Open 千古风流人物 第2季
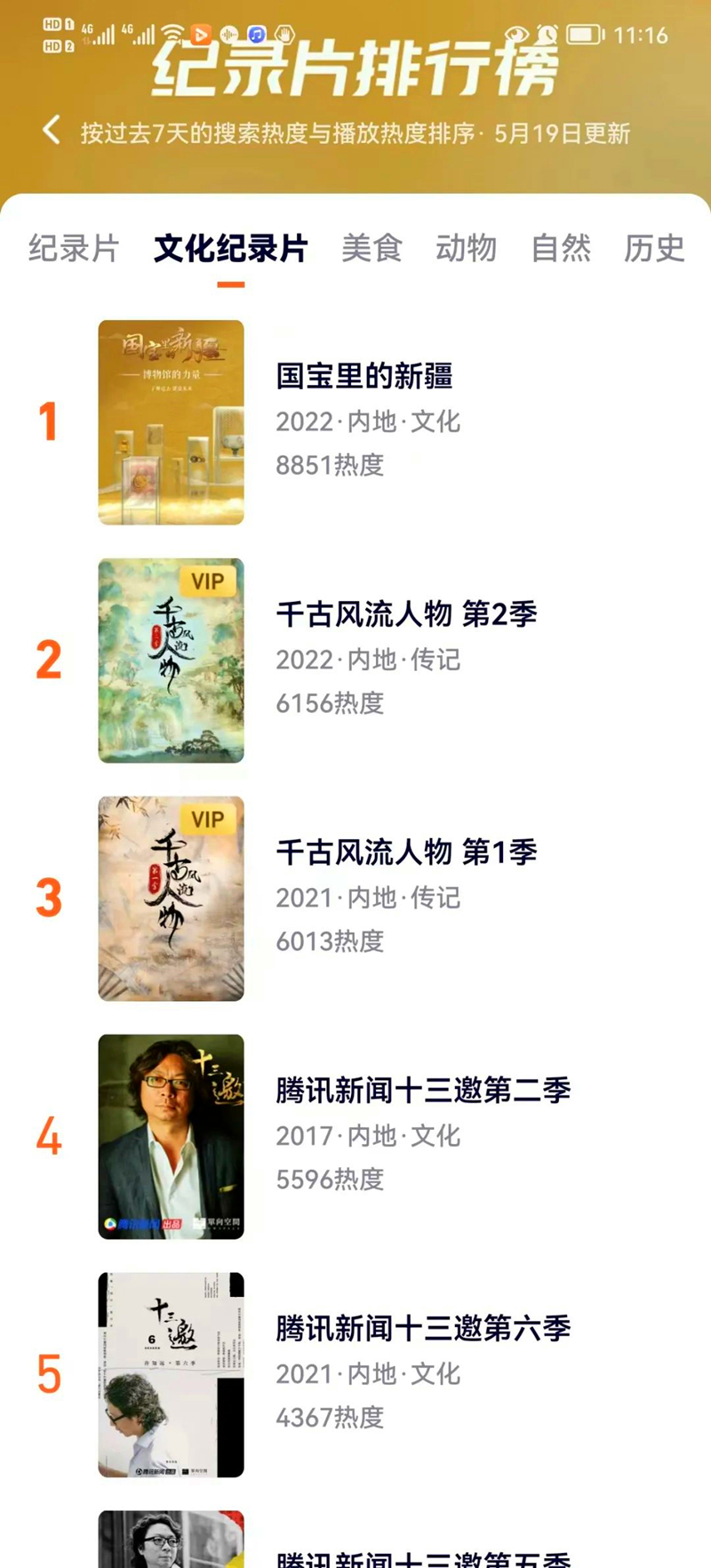Viewport: 711px width, 1568px height. coord(406,614)
